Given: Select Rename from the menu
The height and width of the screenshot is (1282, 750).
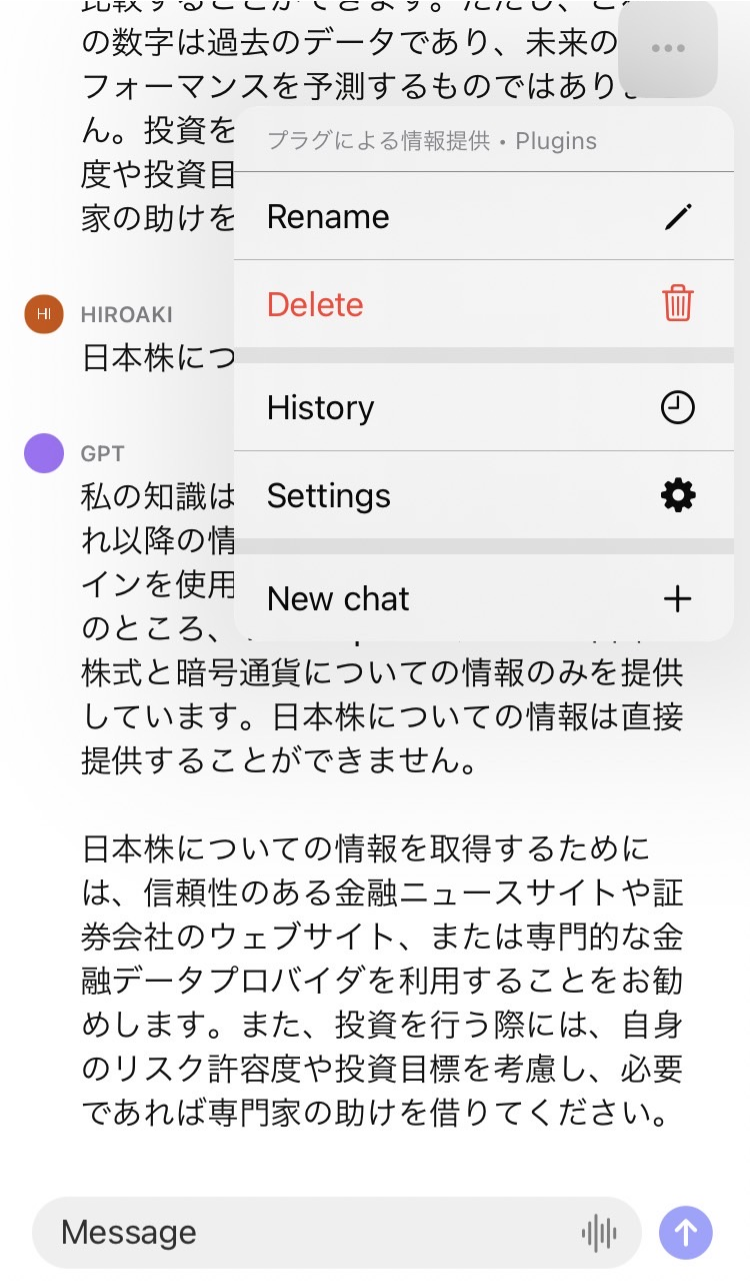Looking at the screenshot, I should 482,217.
